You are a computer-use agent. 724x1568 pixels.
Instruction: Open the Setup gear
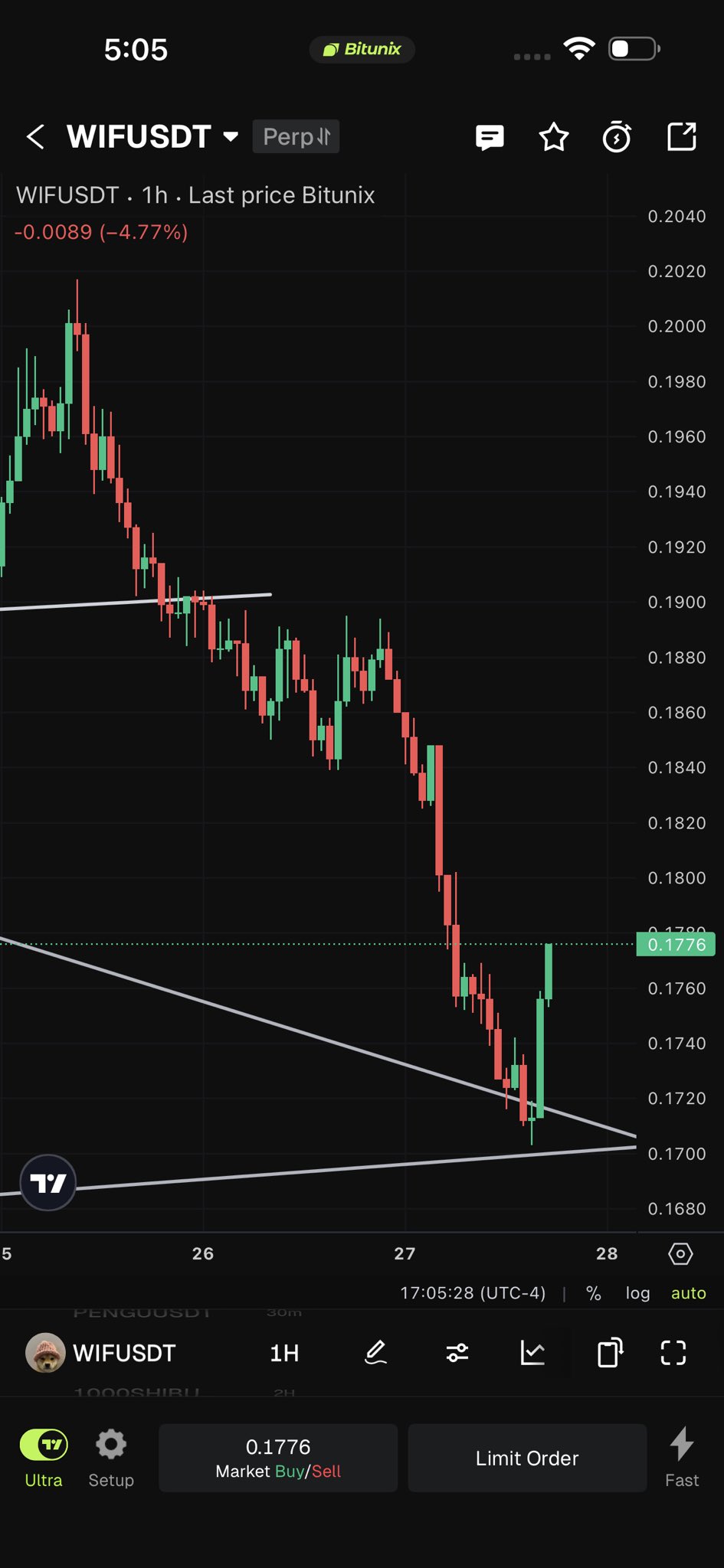point(111,1457)
